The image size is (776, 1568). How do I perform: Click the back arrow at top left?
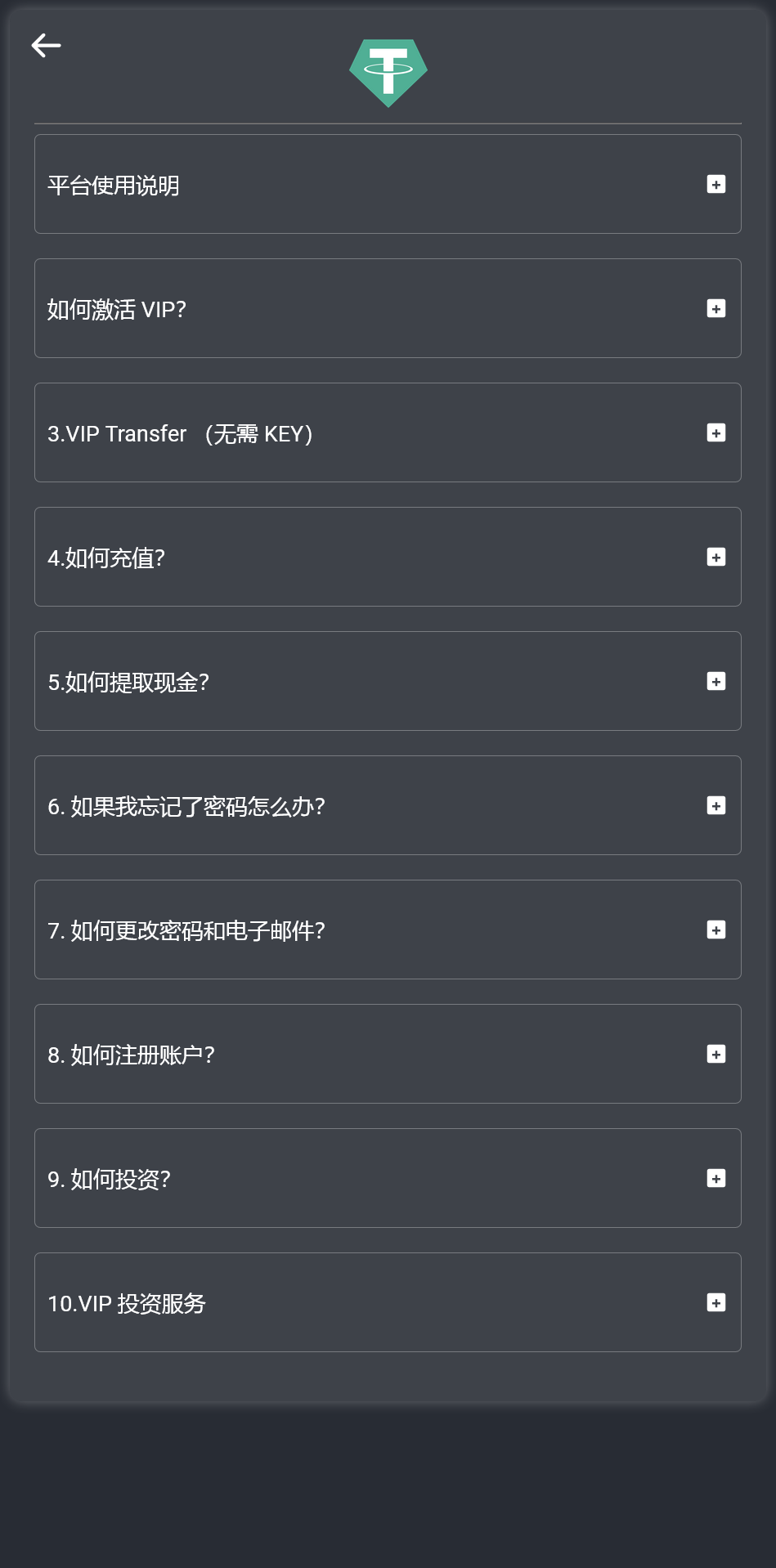(47, 45)
